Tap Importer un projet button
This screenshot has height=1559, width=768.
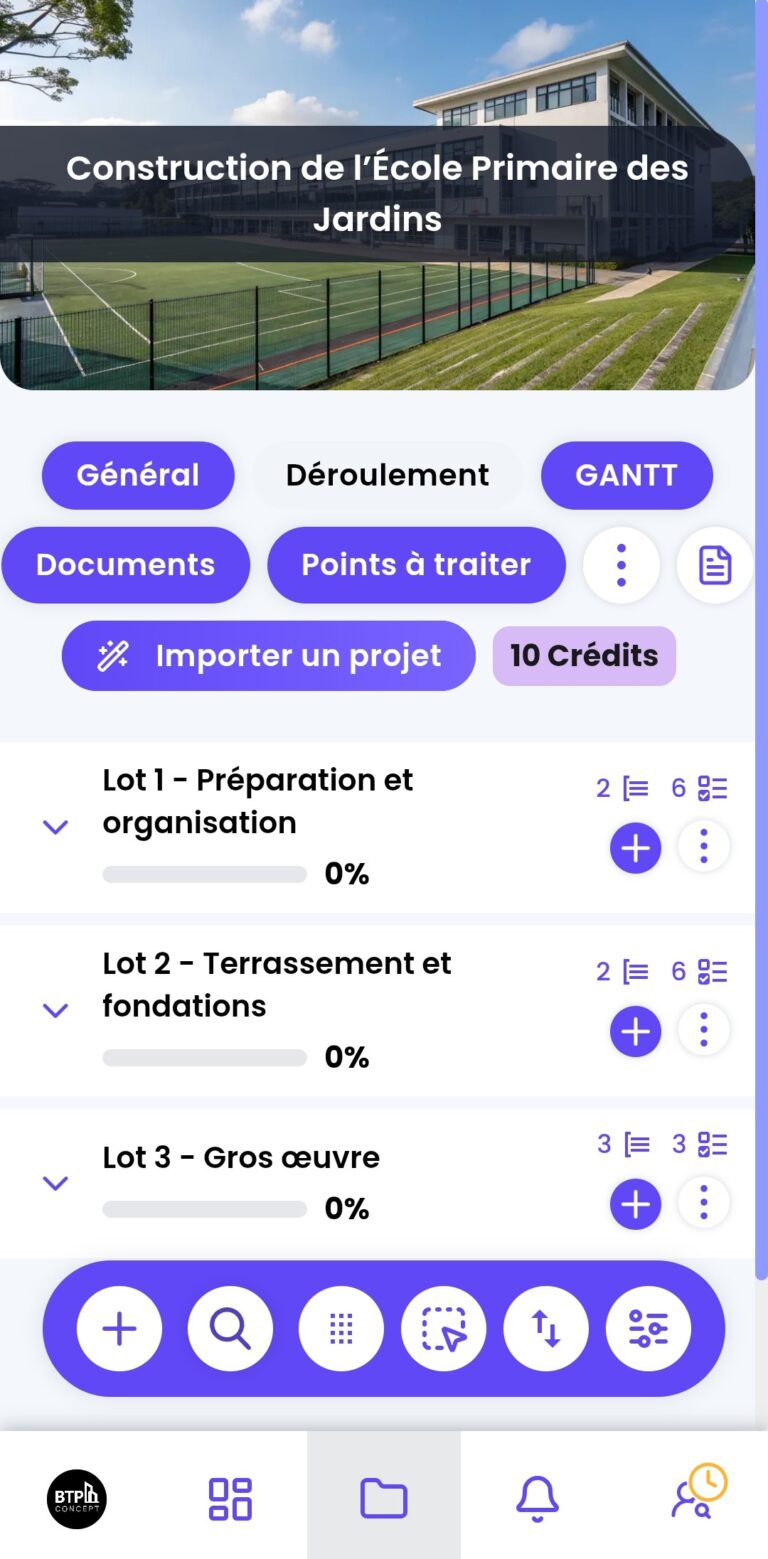[x=268, y=656]
